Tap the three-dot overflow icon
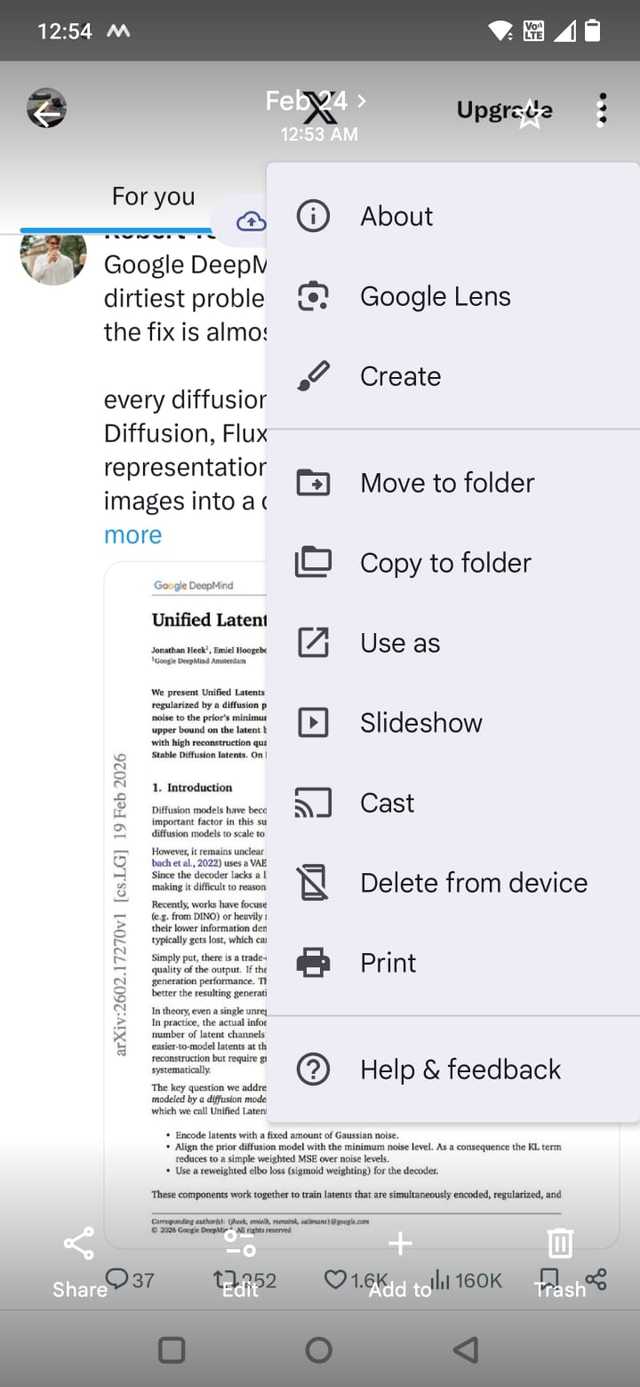 601,111
